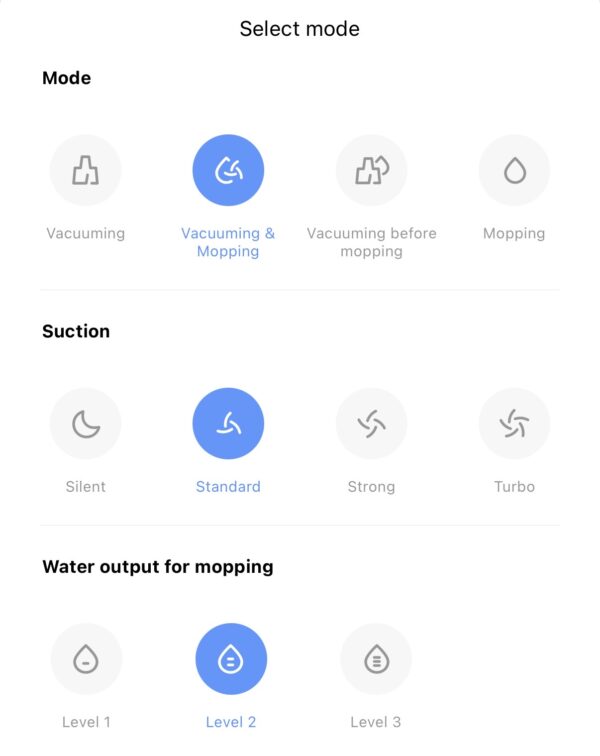Choose water output Level 2
The height and width of the screenshot is (756, 600).
[231, 659]
